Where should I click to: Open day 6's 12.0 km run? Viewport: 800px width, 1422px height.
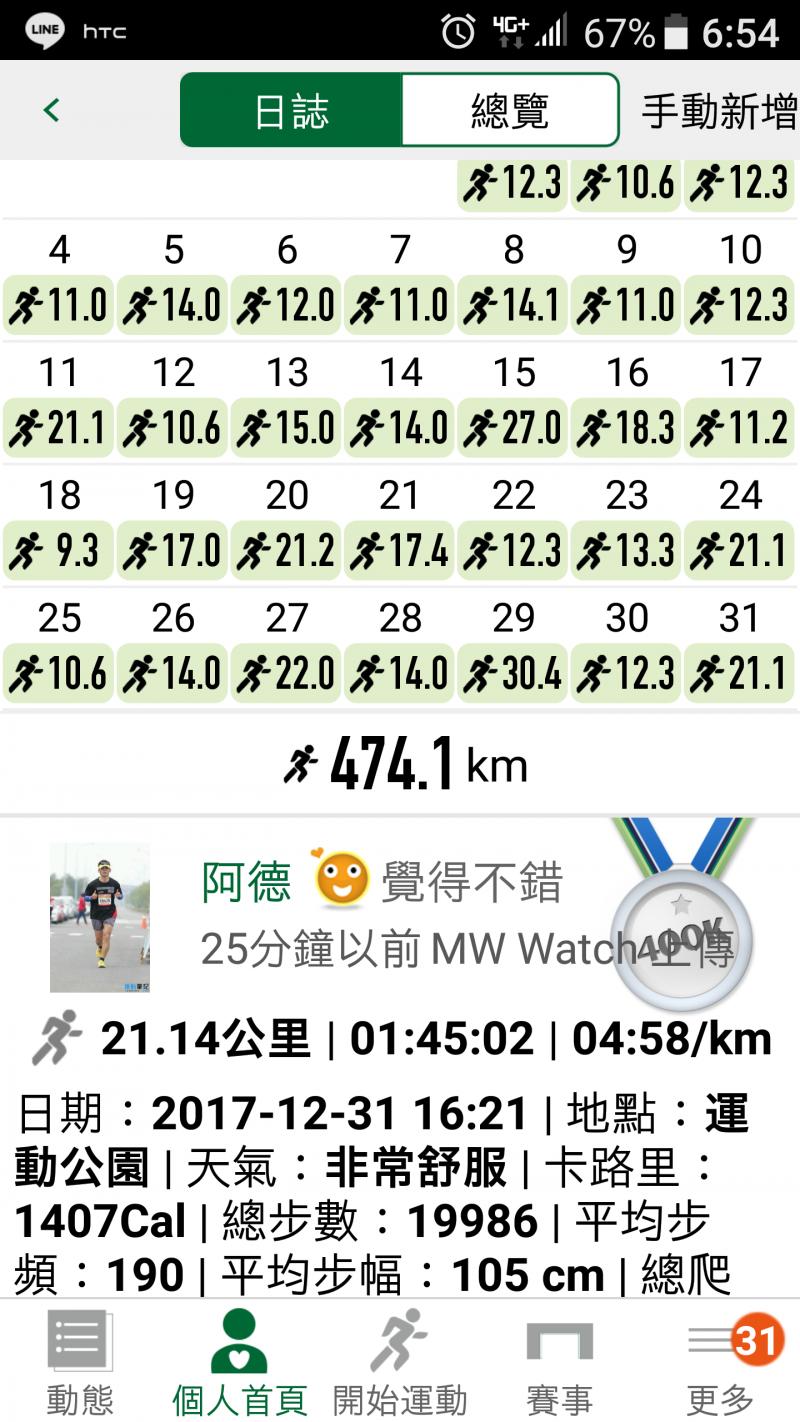tap(286, 305)
